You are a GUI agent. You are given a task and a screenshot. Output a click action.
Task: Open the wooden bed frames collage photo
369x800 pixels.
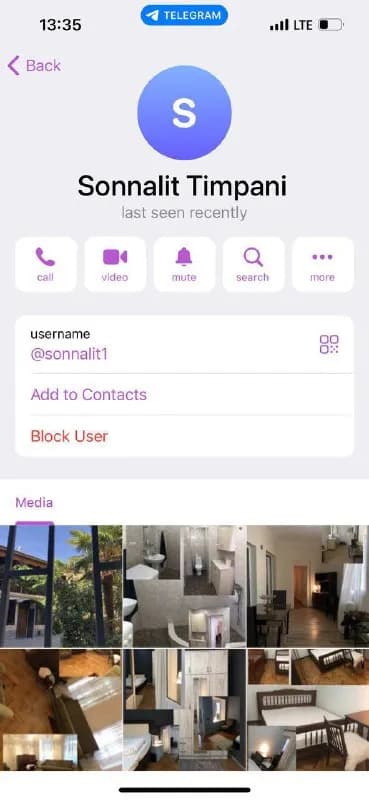point(308,710)
